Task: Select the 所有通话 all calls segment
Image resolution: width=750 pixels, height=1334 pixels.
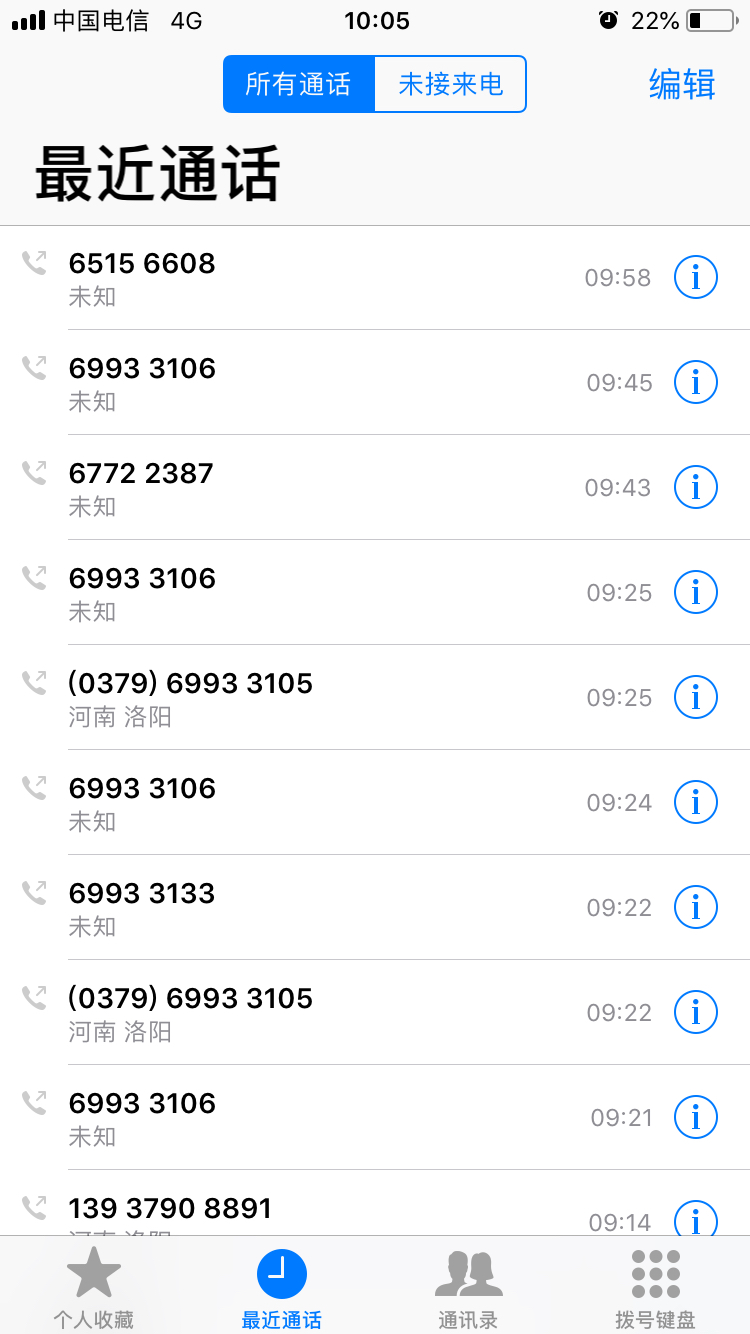Action: [299, 84]
